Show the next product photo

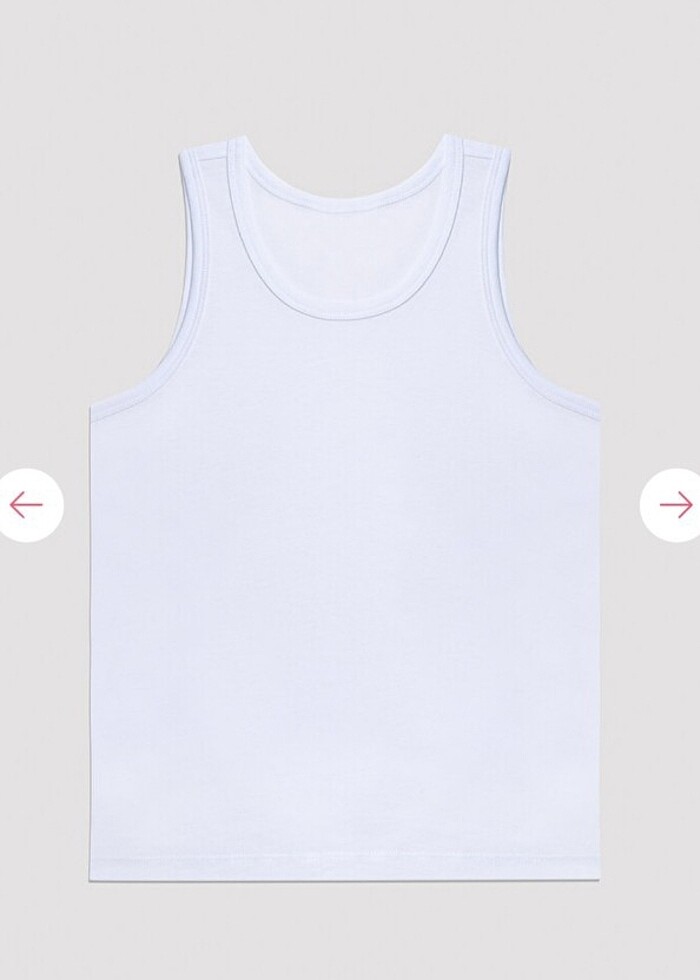[674, 505]
